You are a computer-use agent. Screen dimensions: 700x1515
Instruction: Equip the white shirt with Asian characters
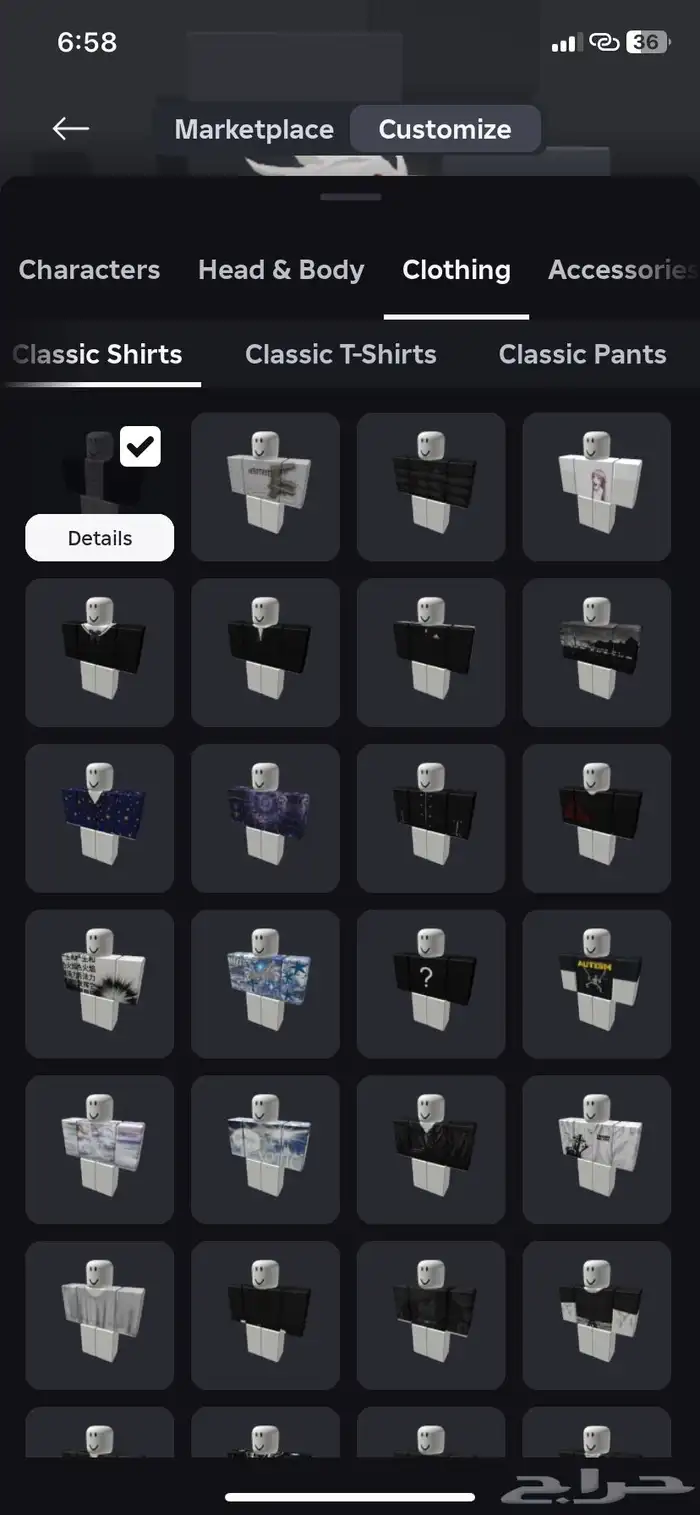point(100,983)
